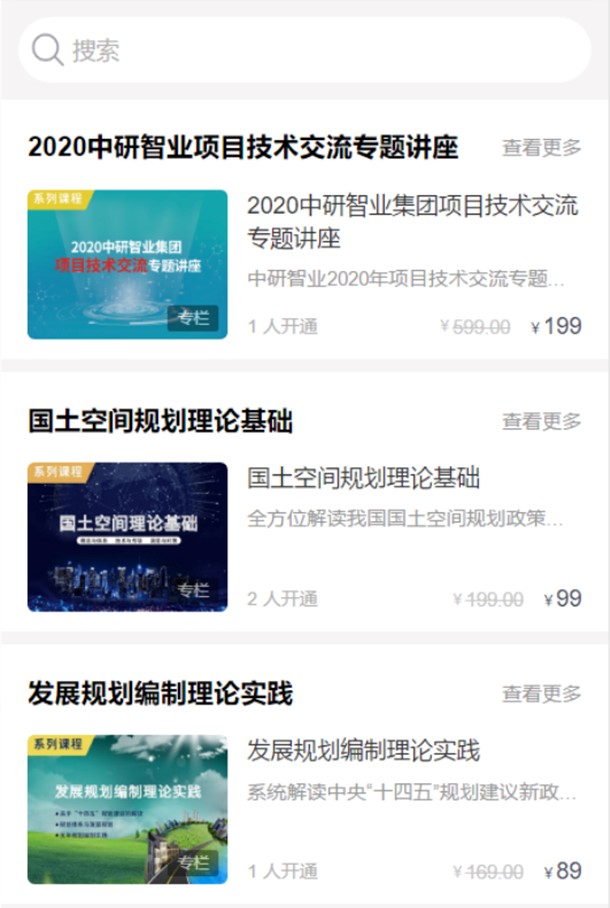
Task: Open the 国土空间规划理论基础 course priced ¥99
Action: point(304,537)
